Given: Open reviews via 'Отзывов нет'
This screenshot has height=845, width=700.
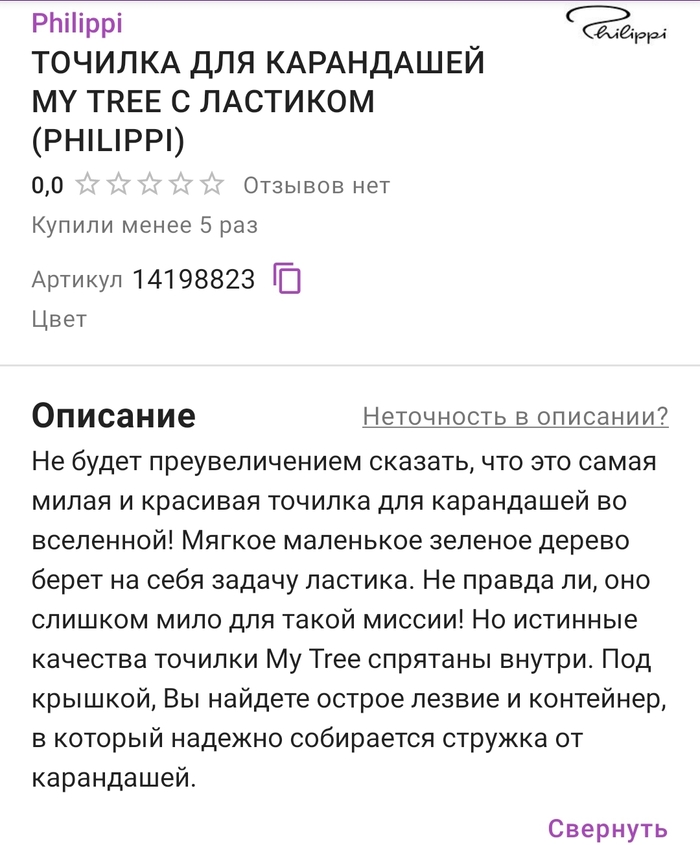Looking at the screenshot, I should click(316, 186).
